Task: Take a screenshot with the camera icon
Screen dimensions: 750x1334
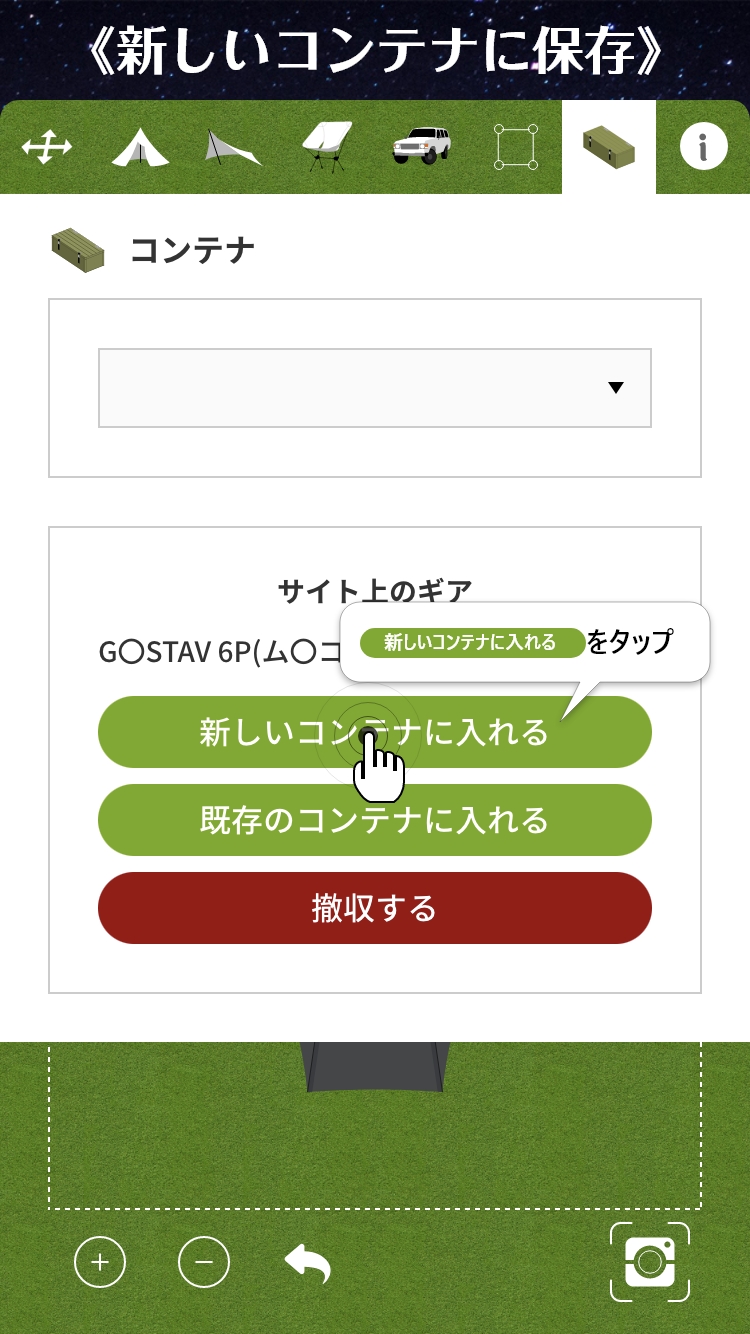Action: coord(650,1262)
